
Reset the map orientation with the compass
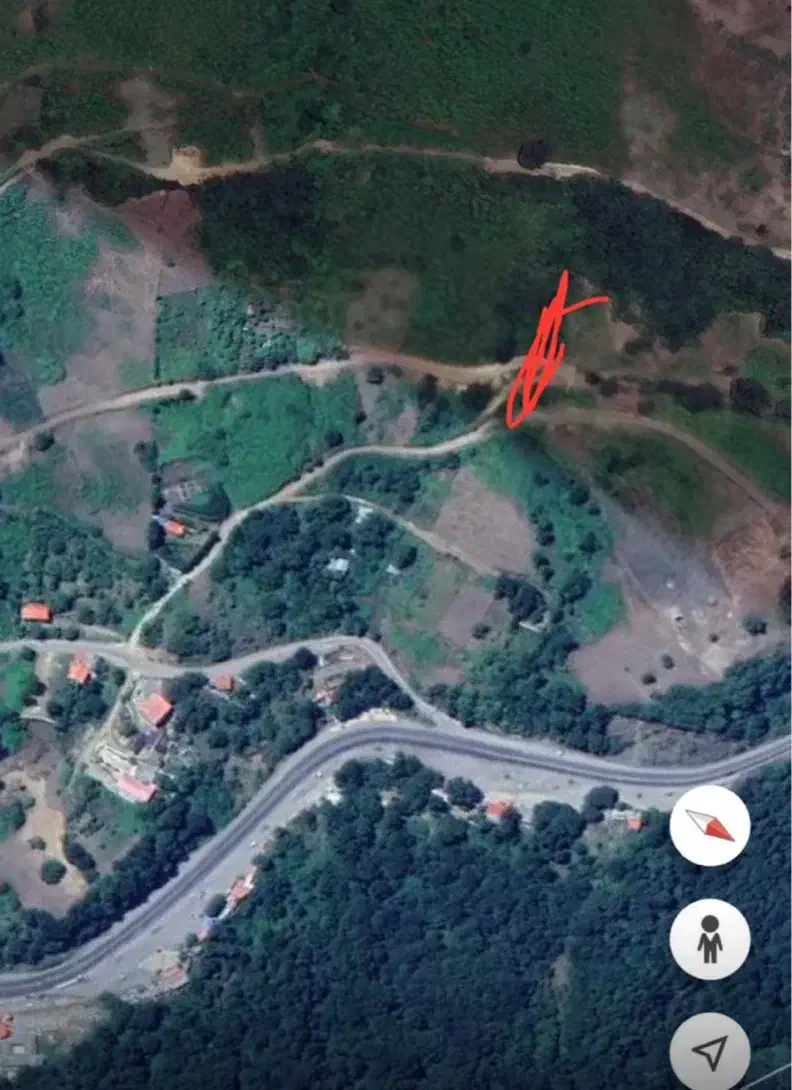[709, 825]
